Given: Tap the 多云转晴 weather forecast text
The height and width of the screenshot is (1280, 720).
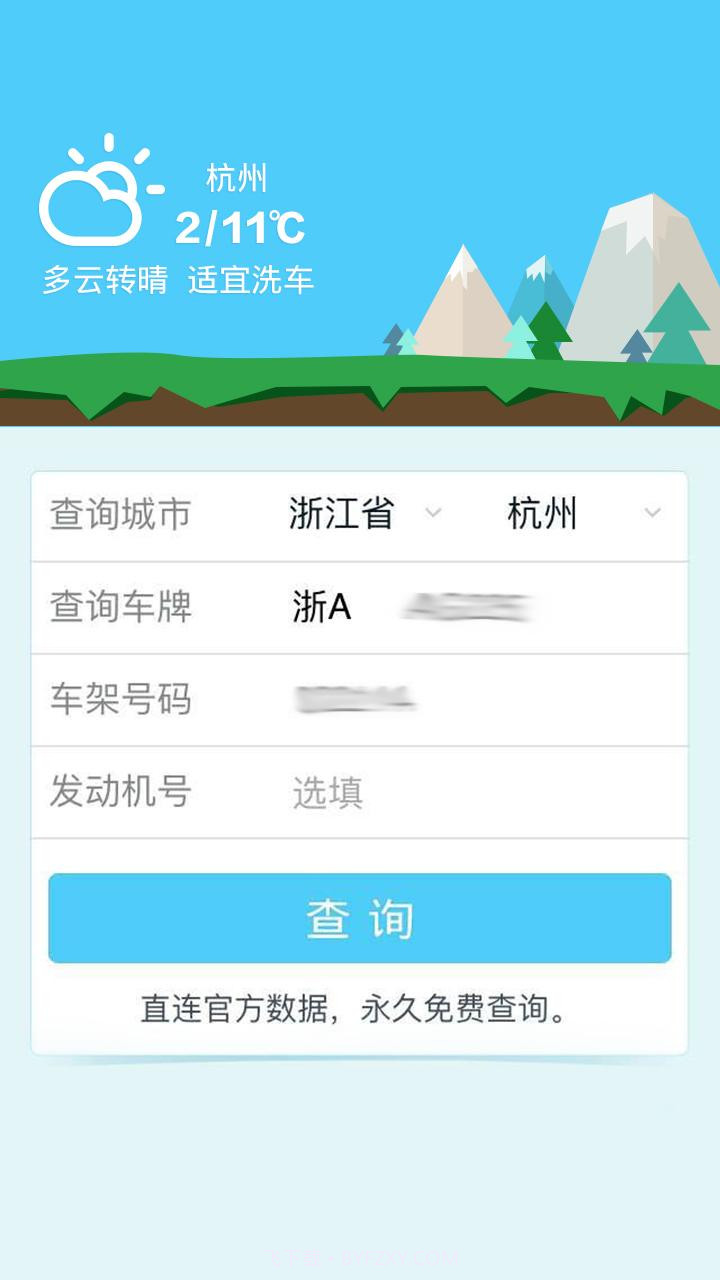Looking at the screenshot, I should pos(108,280).
